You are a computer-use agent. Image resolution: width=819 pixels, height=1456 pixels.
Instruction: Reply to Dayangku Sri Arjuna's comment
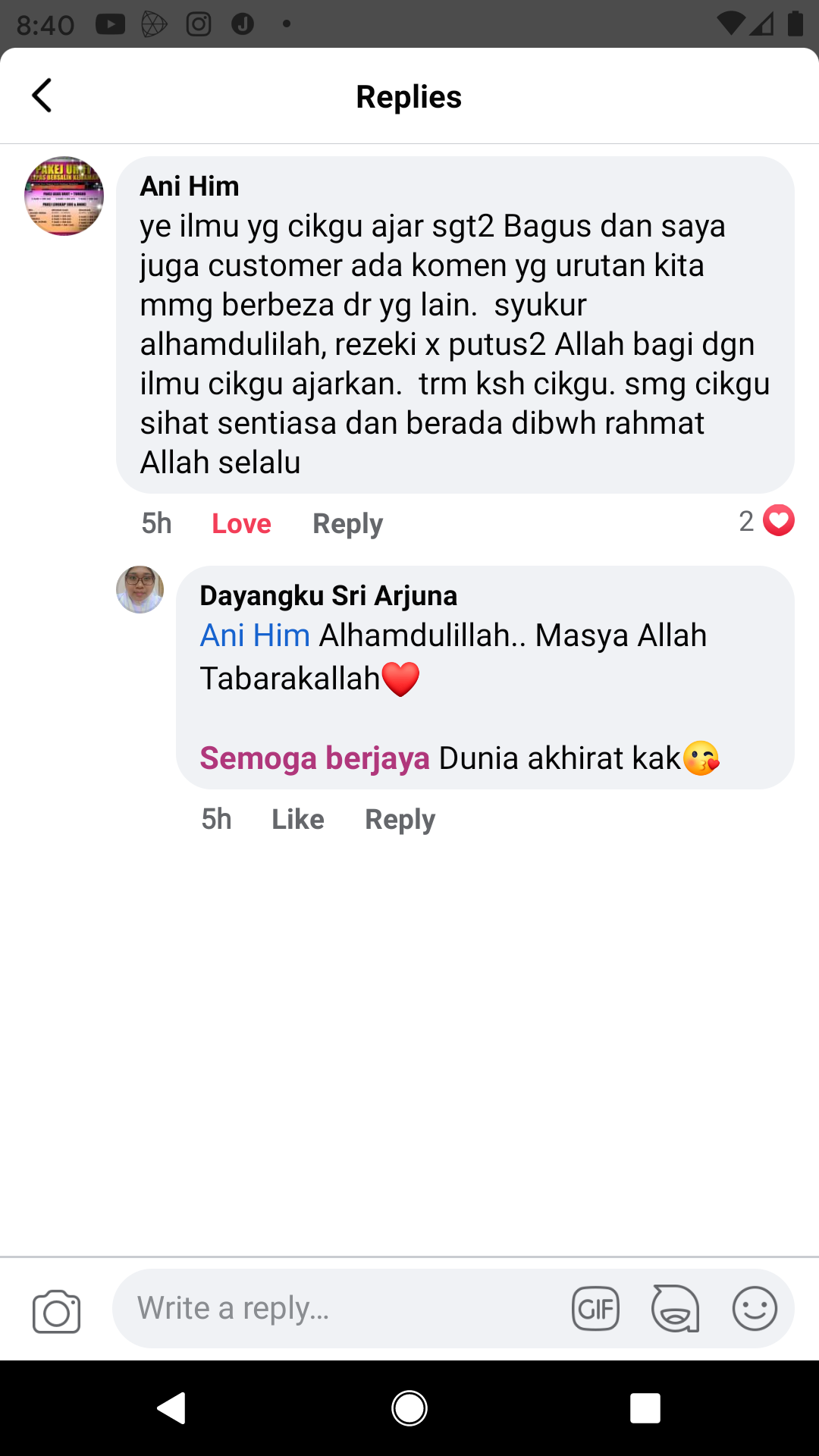(400, 819)
